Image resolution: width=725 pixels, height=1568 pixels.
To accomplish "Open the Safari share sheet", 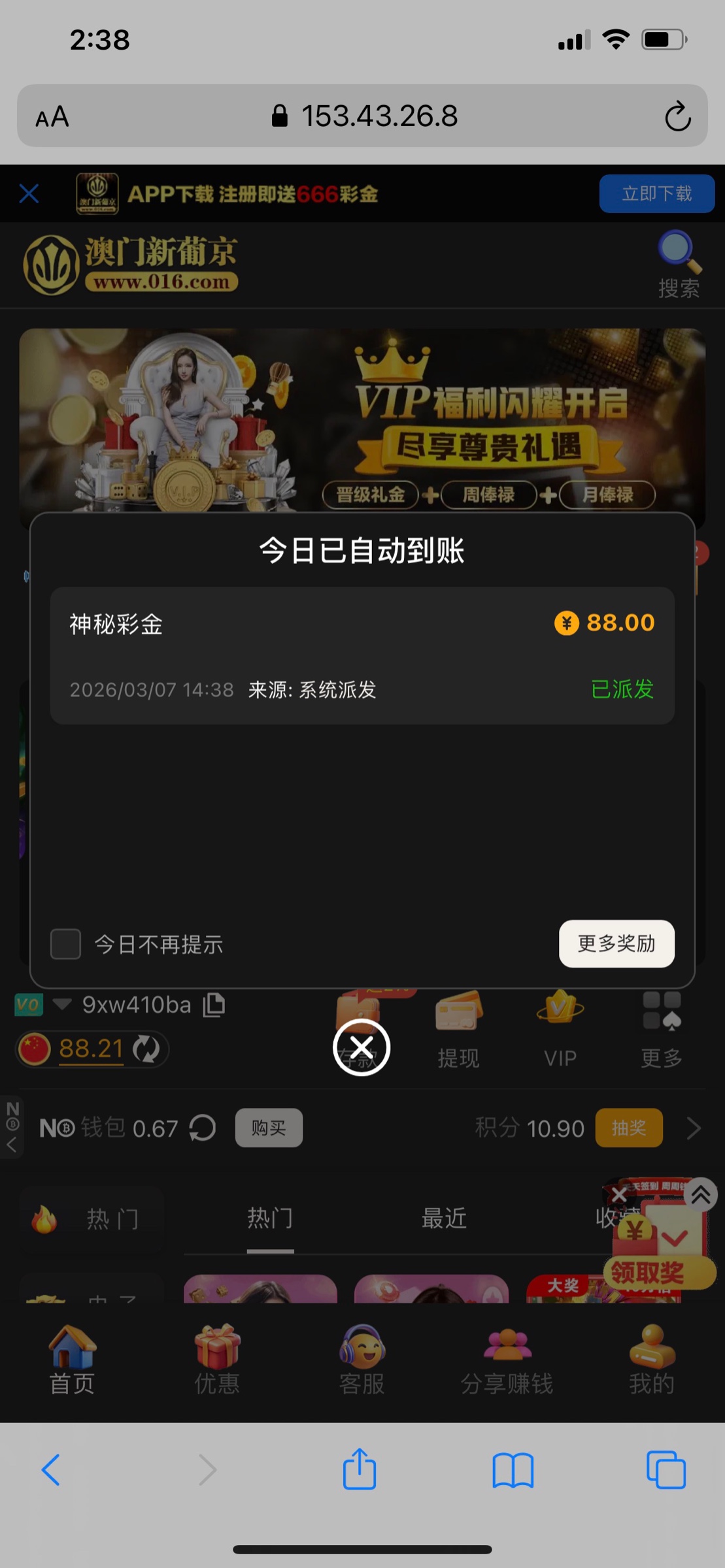I will pos(360,1469).
